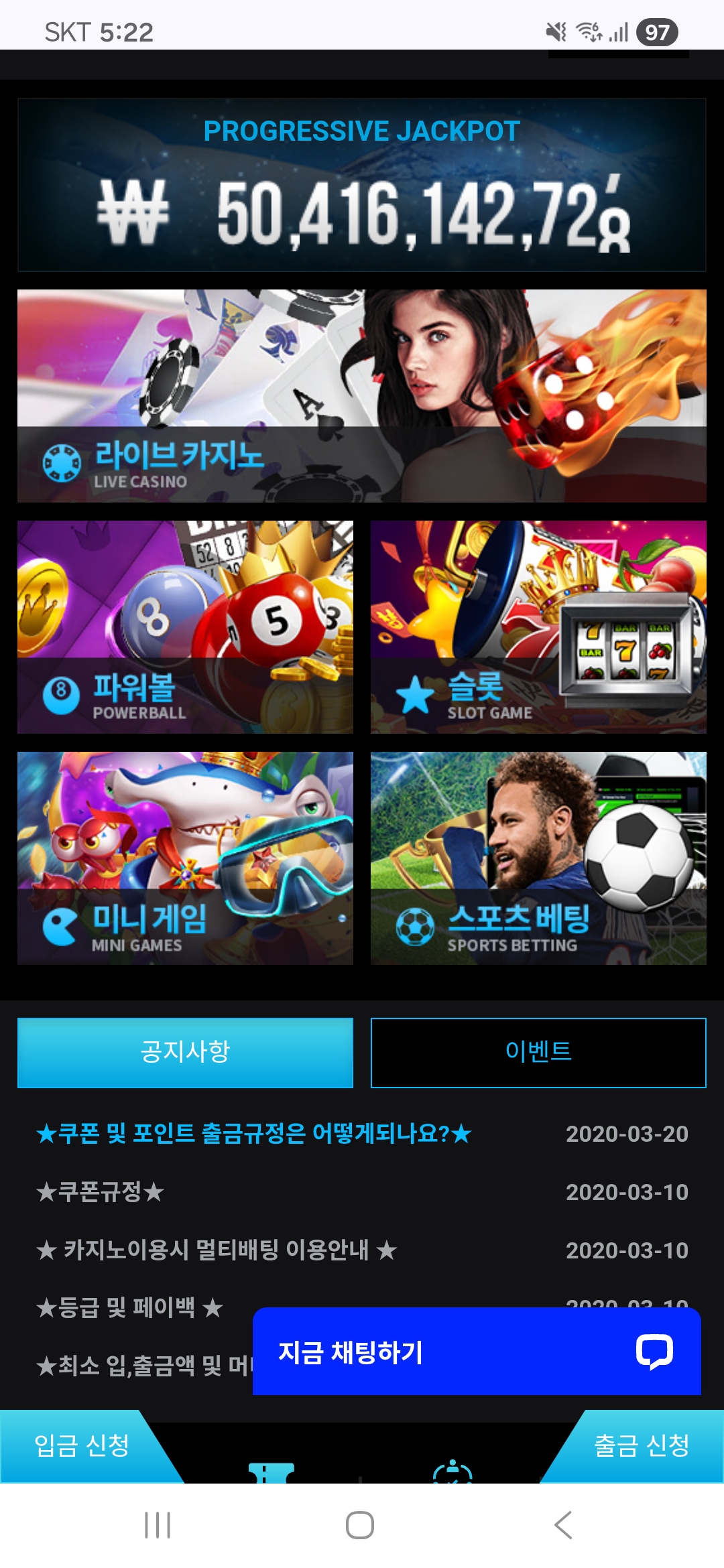
Task: Open the 미니게임 Mini Games tile
Action: [185, 858]
